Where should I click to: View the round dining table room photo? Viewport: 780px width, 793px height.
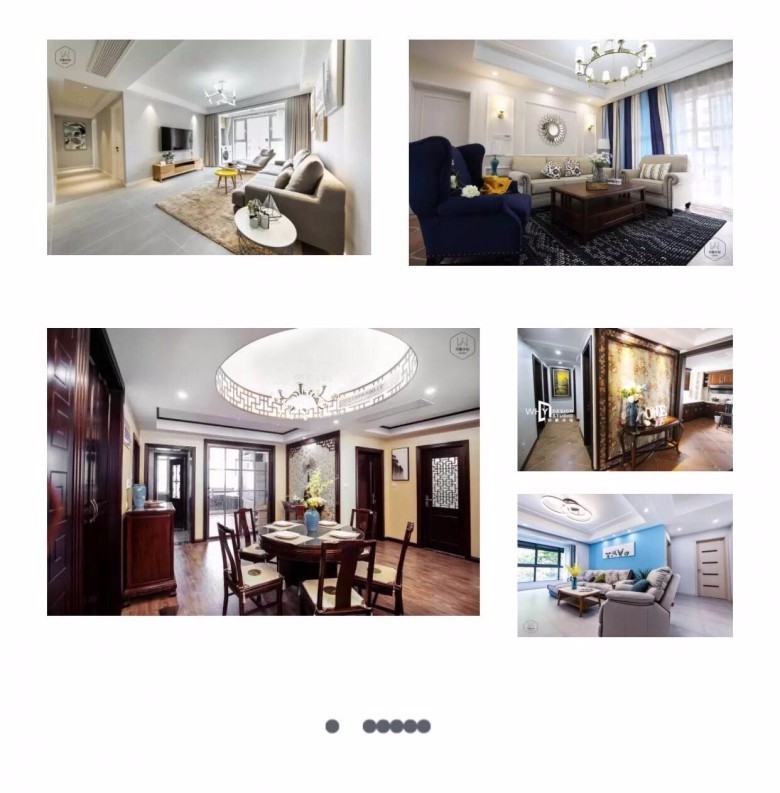click(263, 471)
